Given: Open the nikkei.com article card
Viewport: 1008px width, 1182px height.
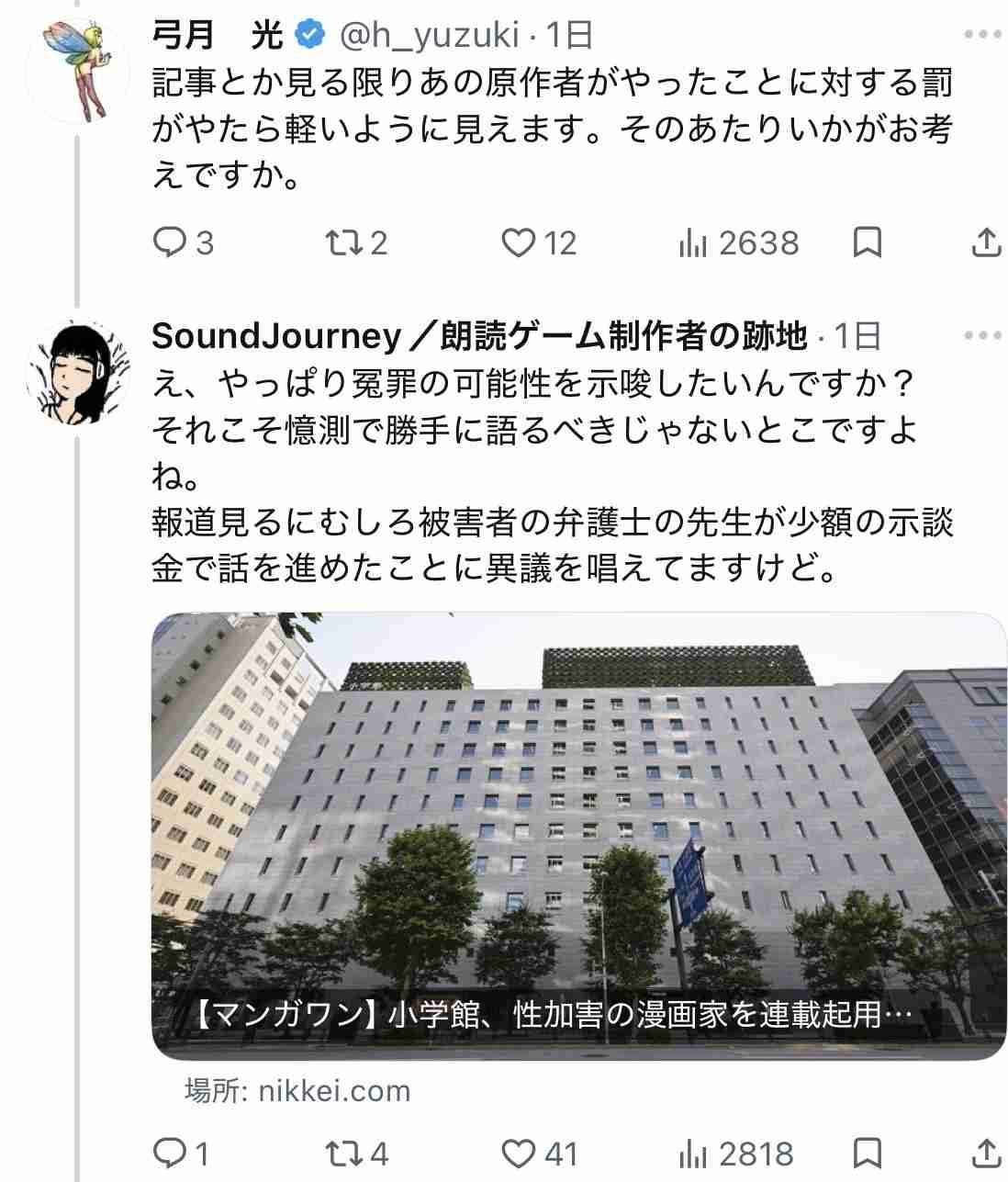Looking at the screenshot, I should click(x=578, y=836).
